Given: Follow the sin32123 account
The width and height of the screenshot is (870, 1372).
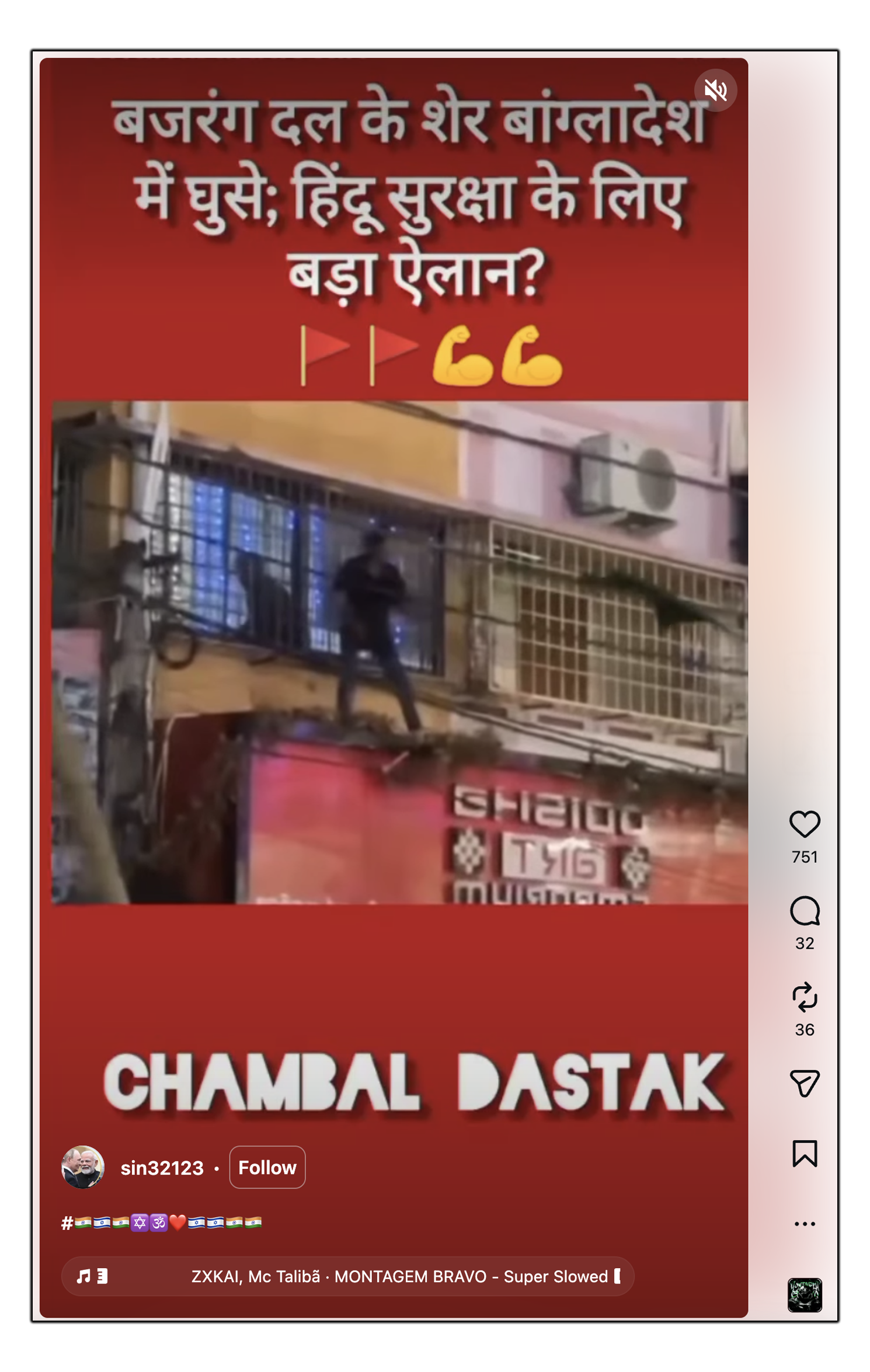Looking at the screenshot, I should click(x=267, y=1168).
